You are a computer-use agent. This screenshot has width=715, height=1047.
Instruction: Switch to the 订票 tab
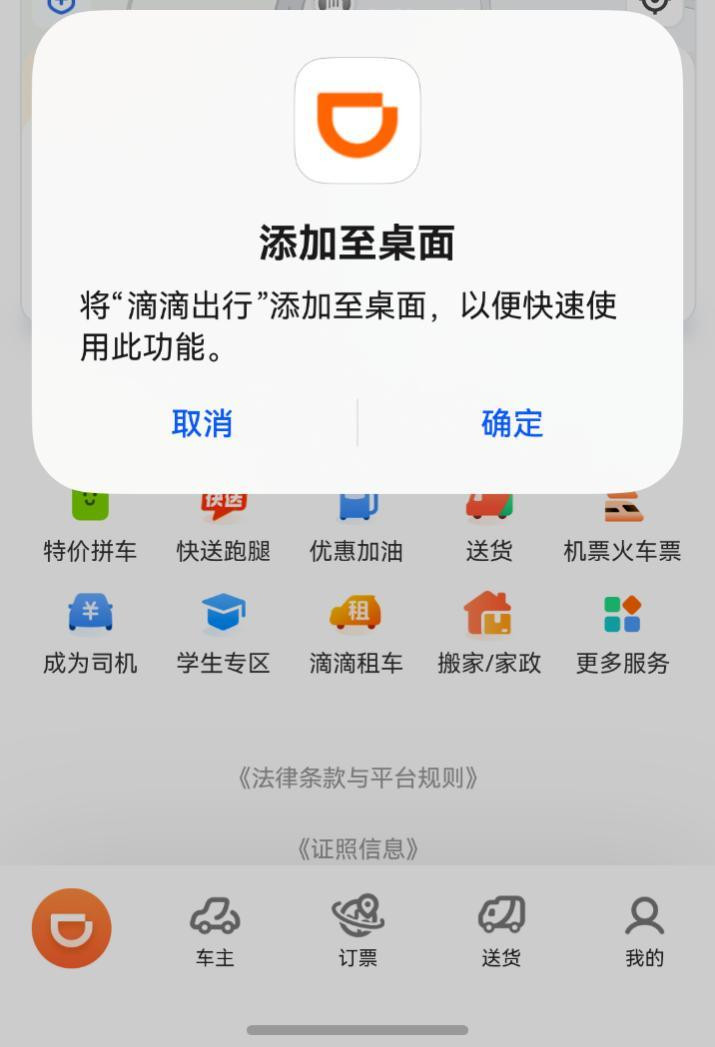pyautogui.click(x=357, y=931)
